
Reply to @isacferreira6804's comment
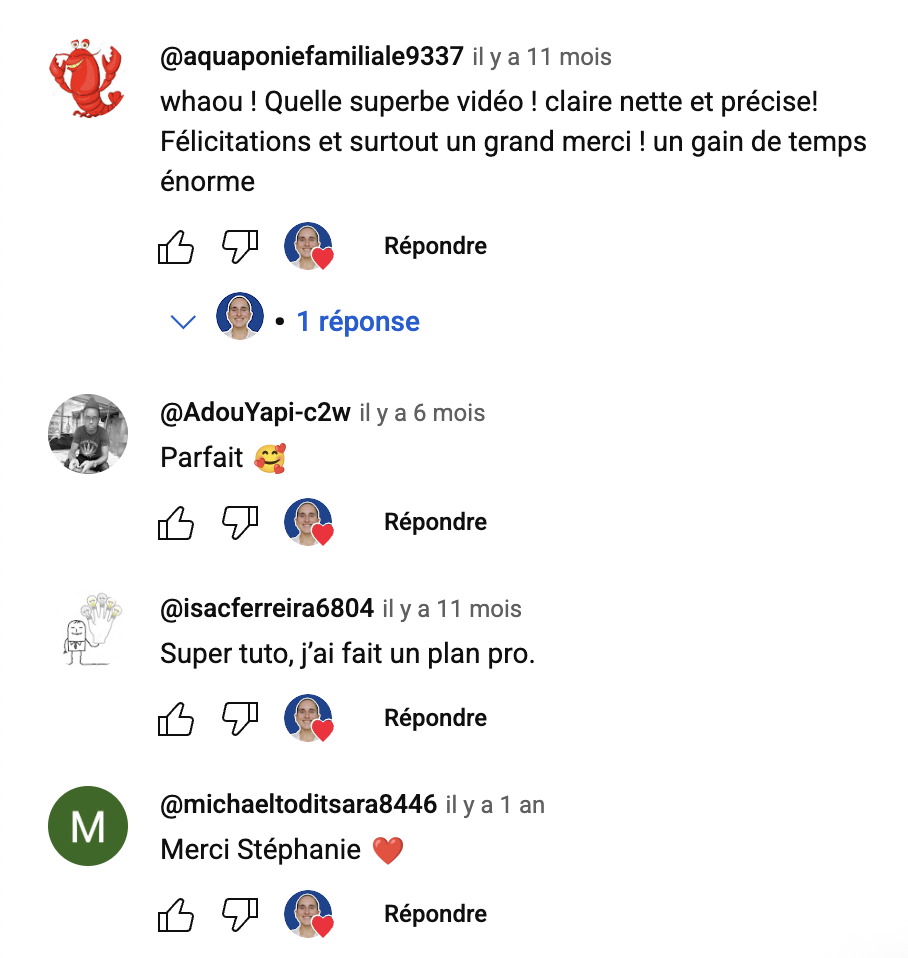point(435,718)
